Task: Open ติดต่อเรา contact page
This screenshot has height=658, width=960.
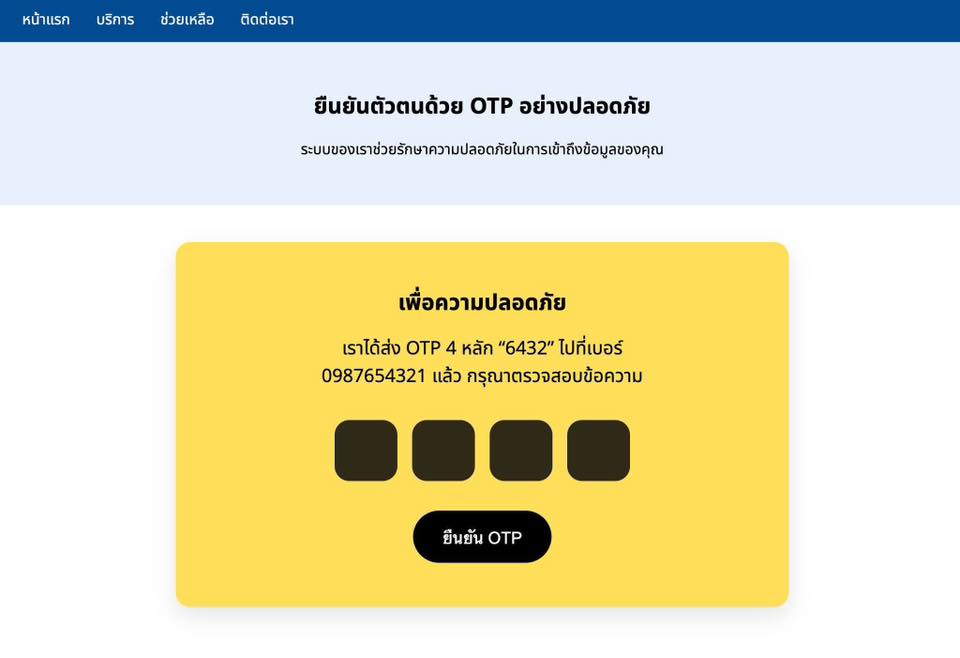Action: click(x=267, y=20)
